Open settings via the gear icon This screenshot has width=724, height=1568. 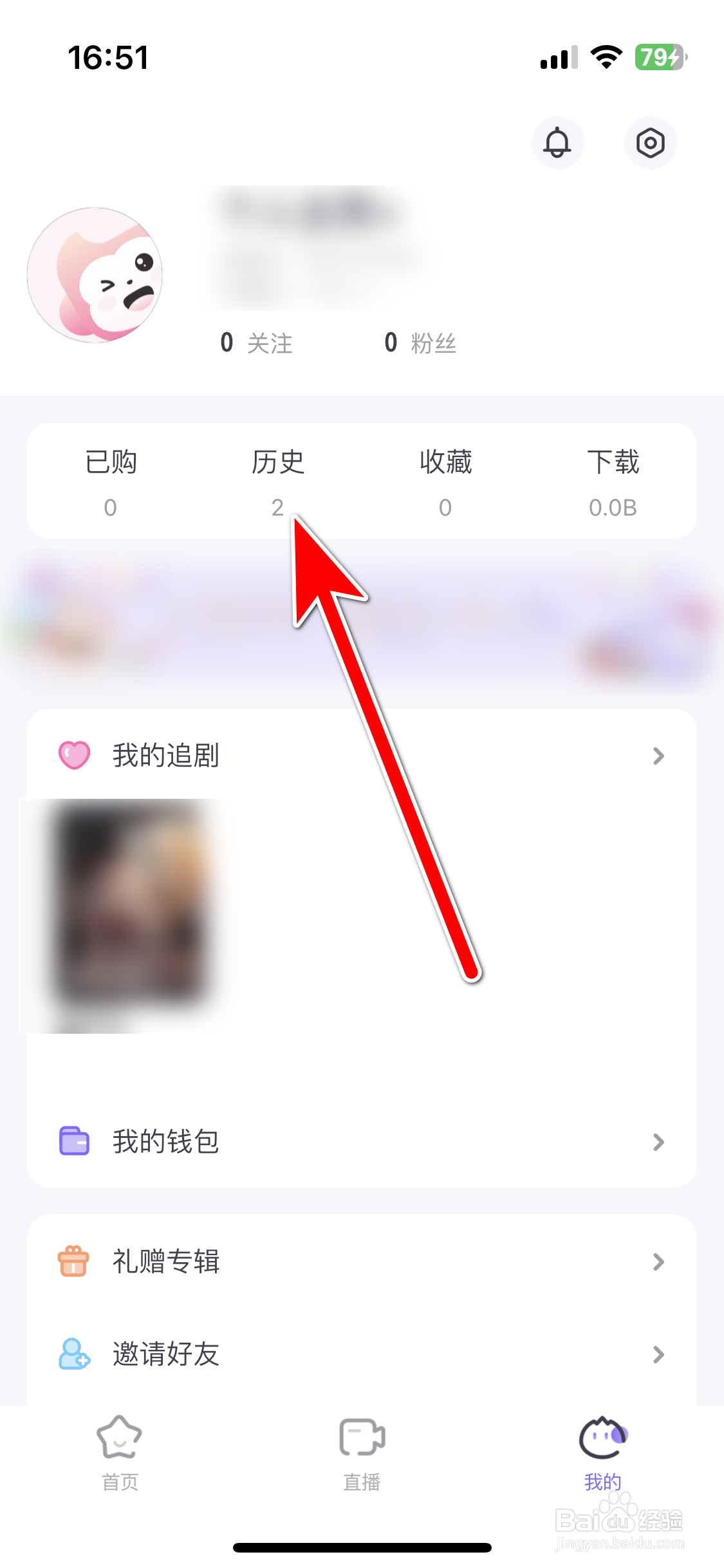click(x=650, y=143)
